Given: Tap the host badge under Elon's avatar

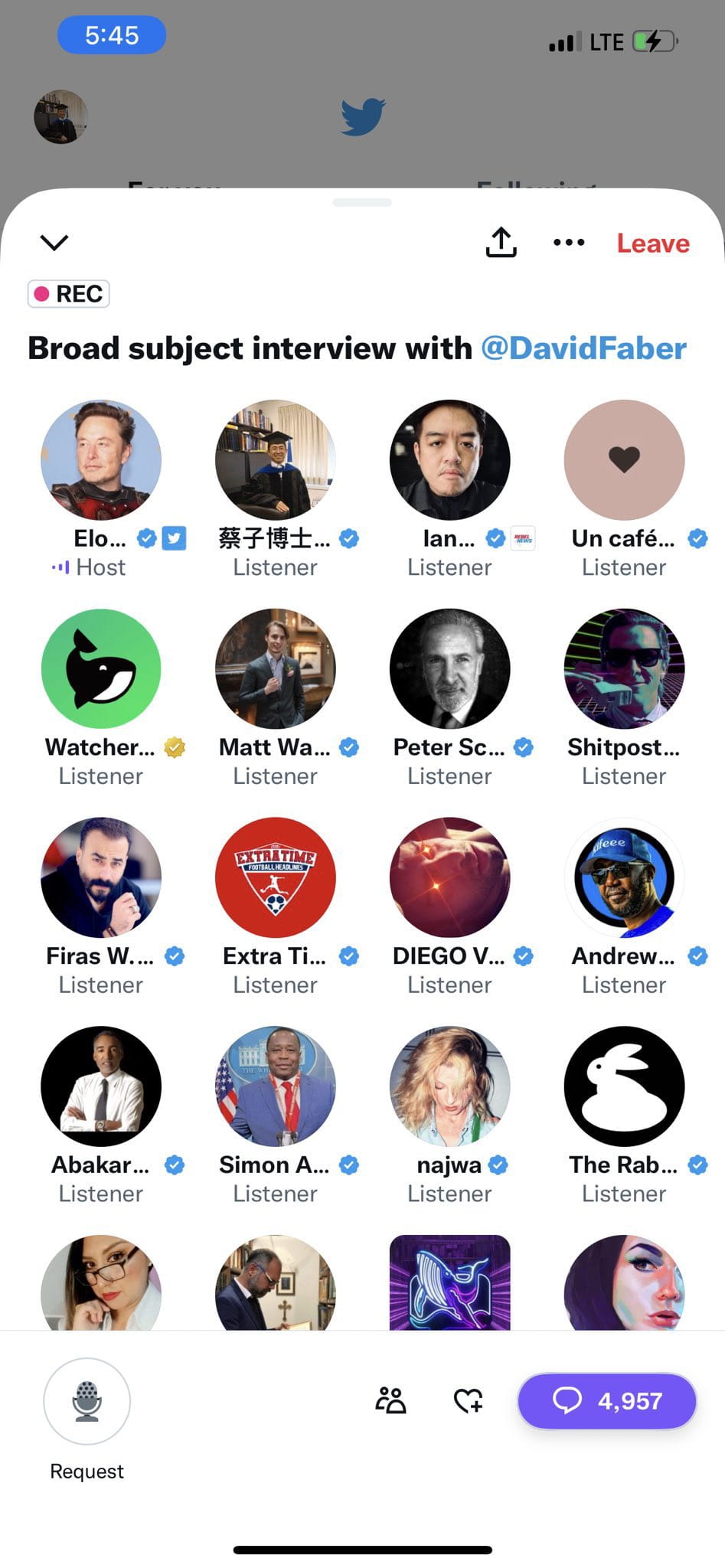Looking at the screenshot, I should pyautogui.click(x=89, y=567).
